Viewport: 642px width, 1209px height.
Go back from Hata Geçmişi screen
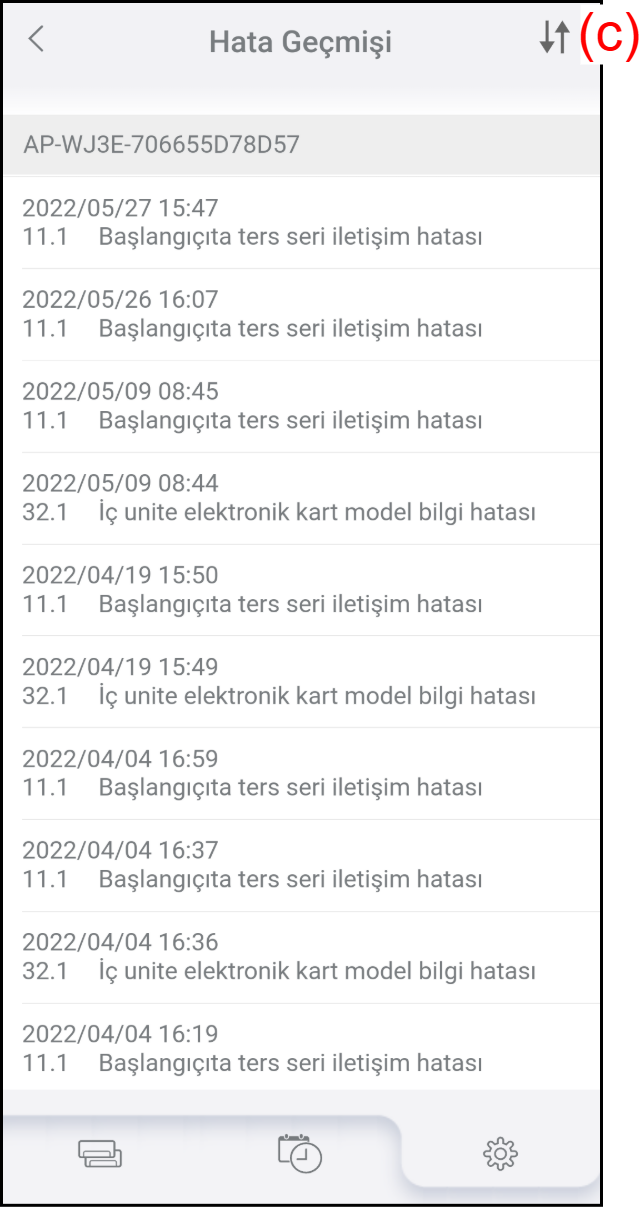36,40
